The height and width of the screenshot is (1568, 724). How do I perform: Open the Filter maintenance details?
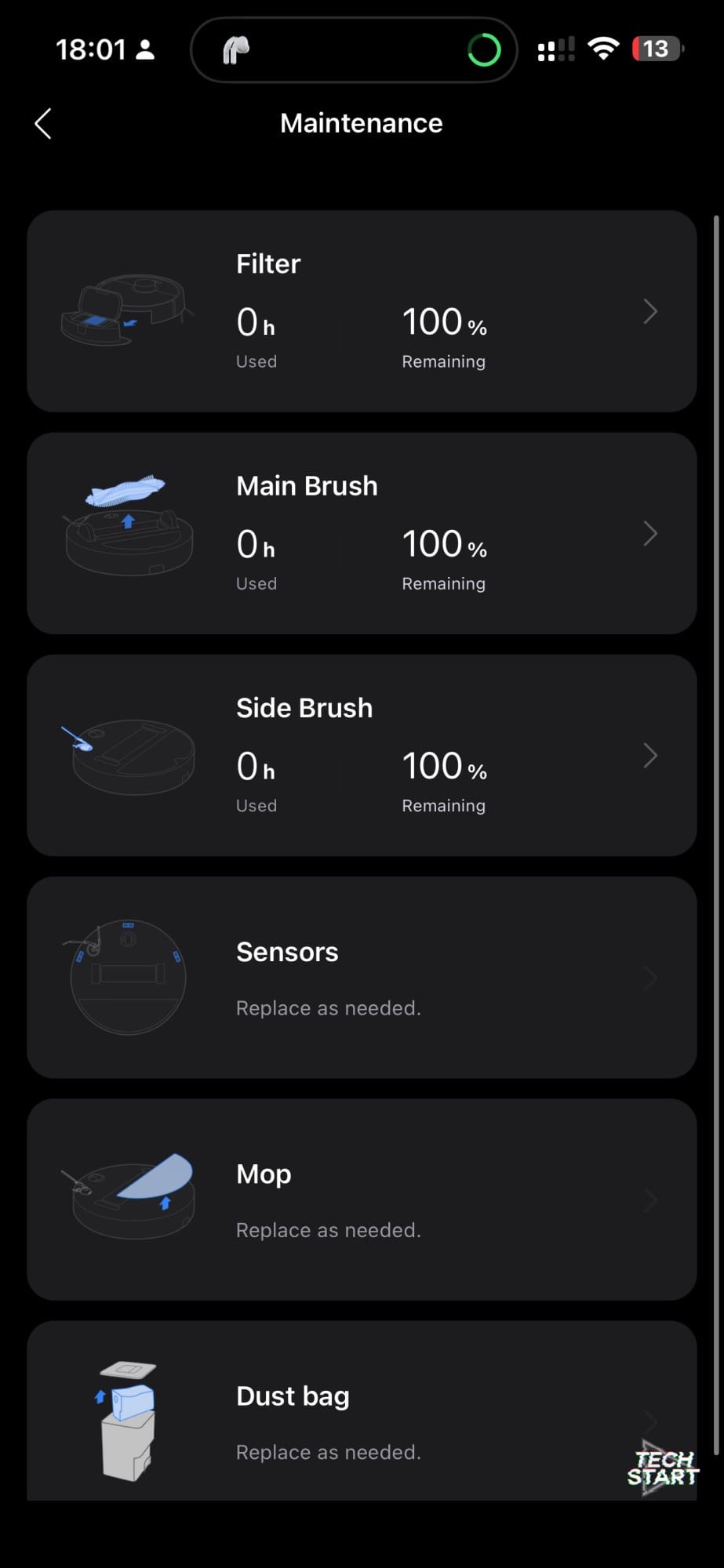pos(362,311)
